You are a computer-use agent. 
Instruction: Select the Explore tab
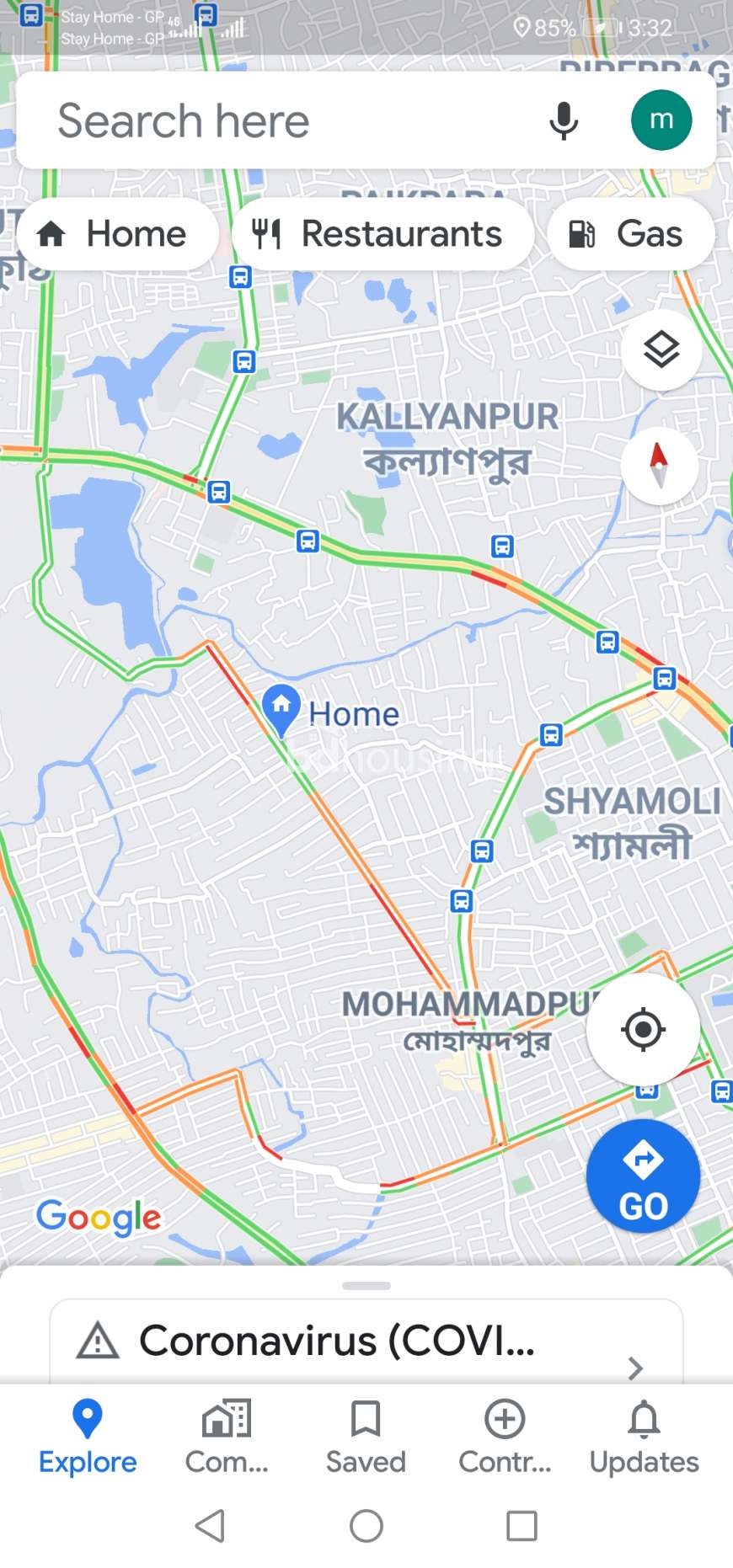(x=88, y=1437)
